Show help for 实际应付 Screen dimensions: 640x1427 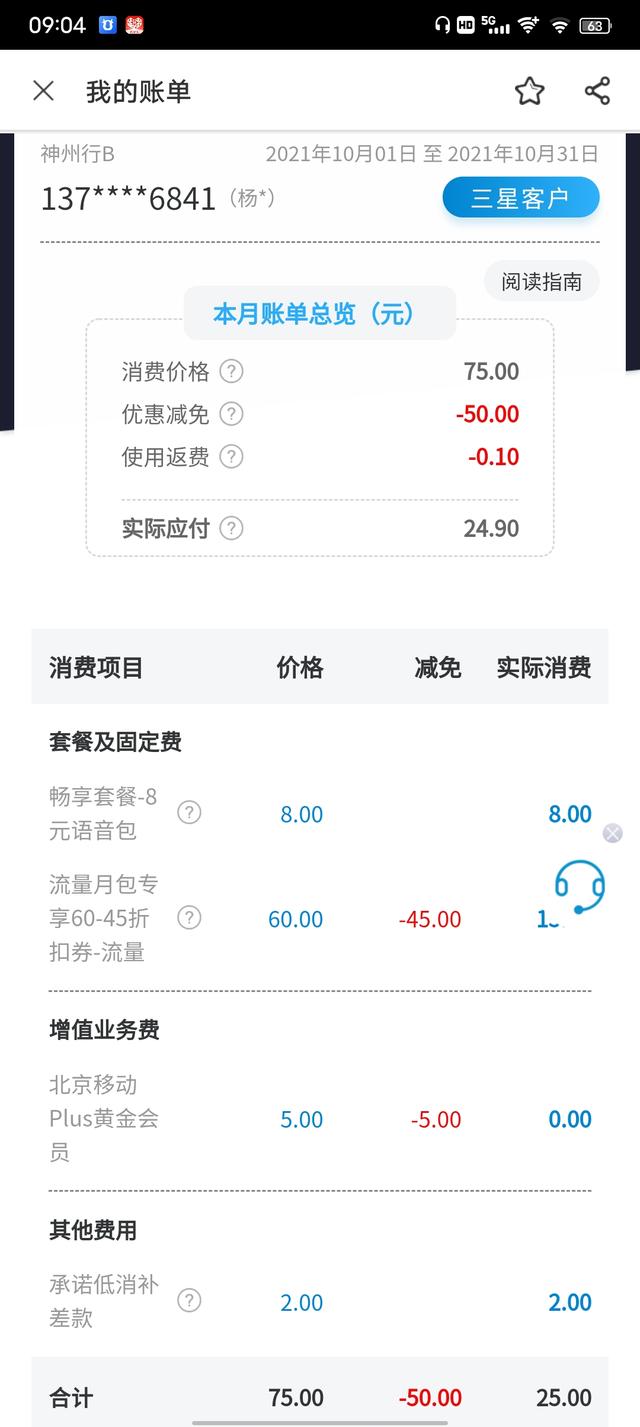(231, 528)
